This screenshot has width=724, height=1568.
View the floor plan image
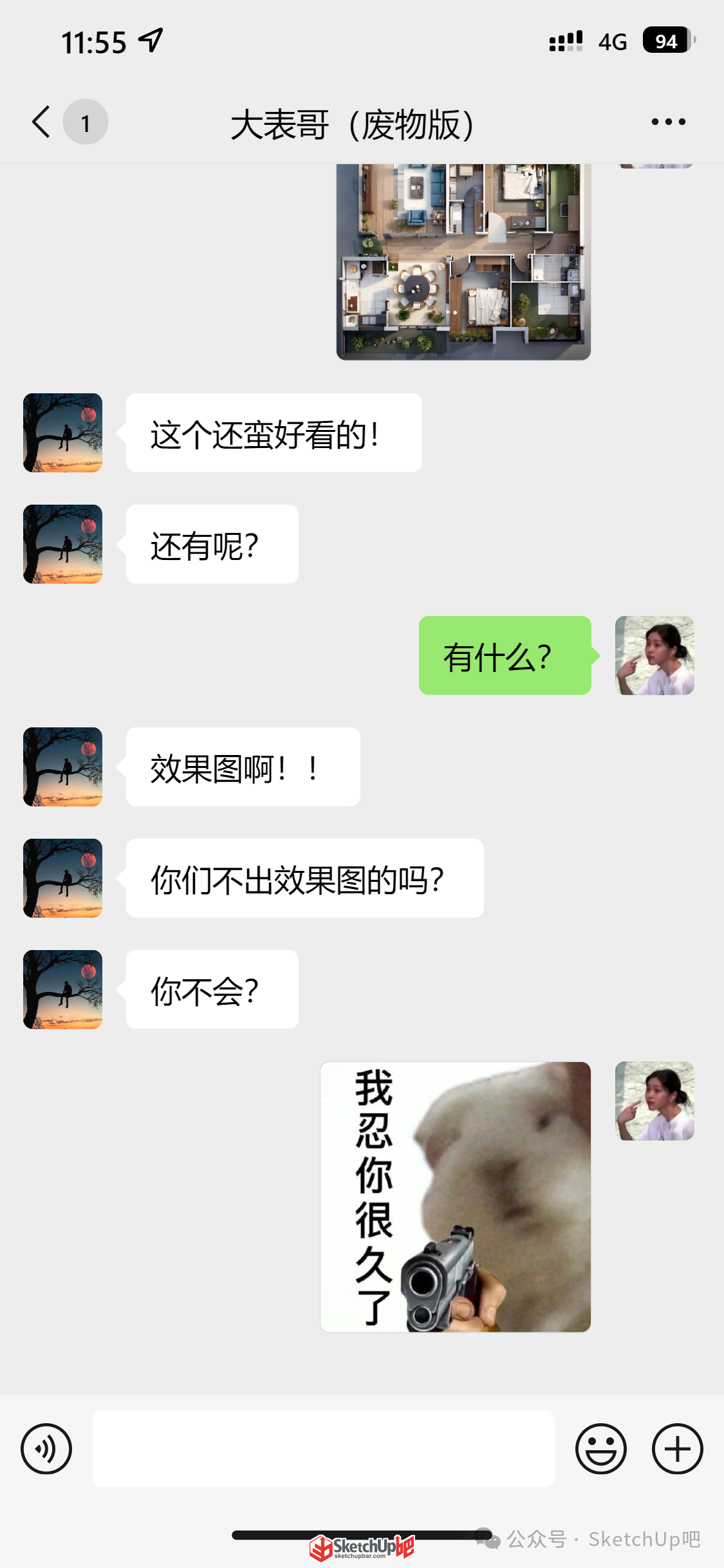(463, 262)
